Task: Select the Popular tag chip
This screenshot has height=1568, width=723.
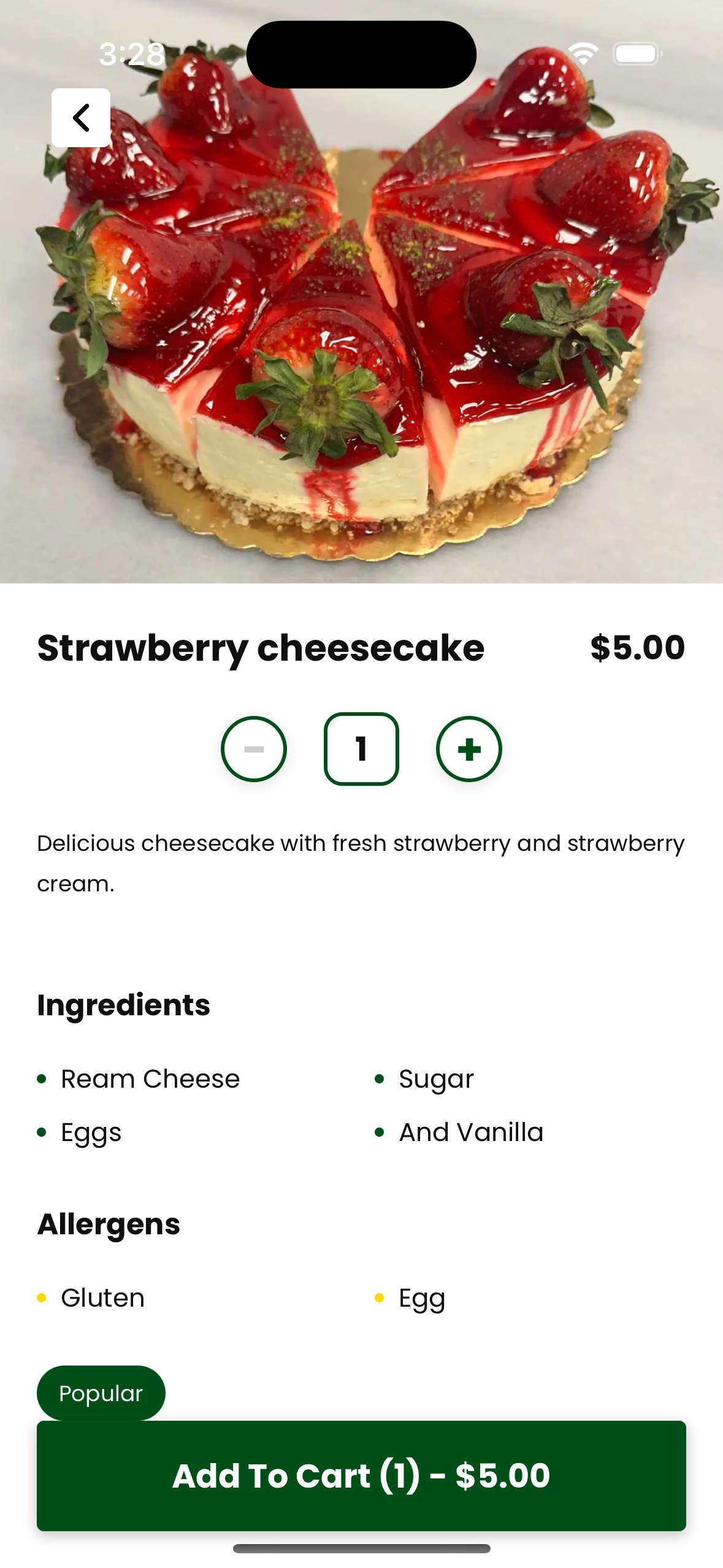Action: [x=101, y=1393]
